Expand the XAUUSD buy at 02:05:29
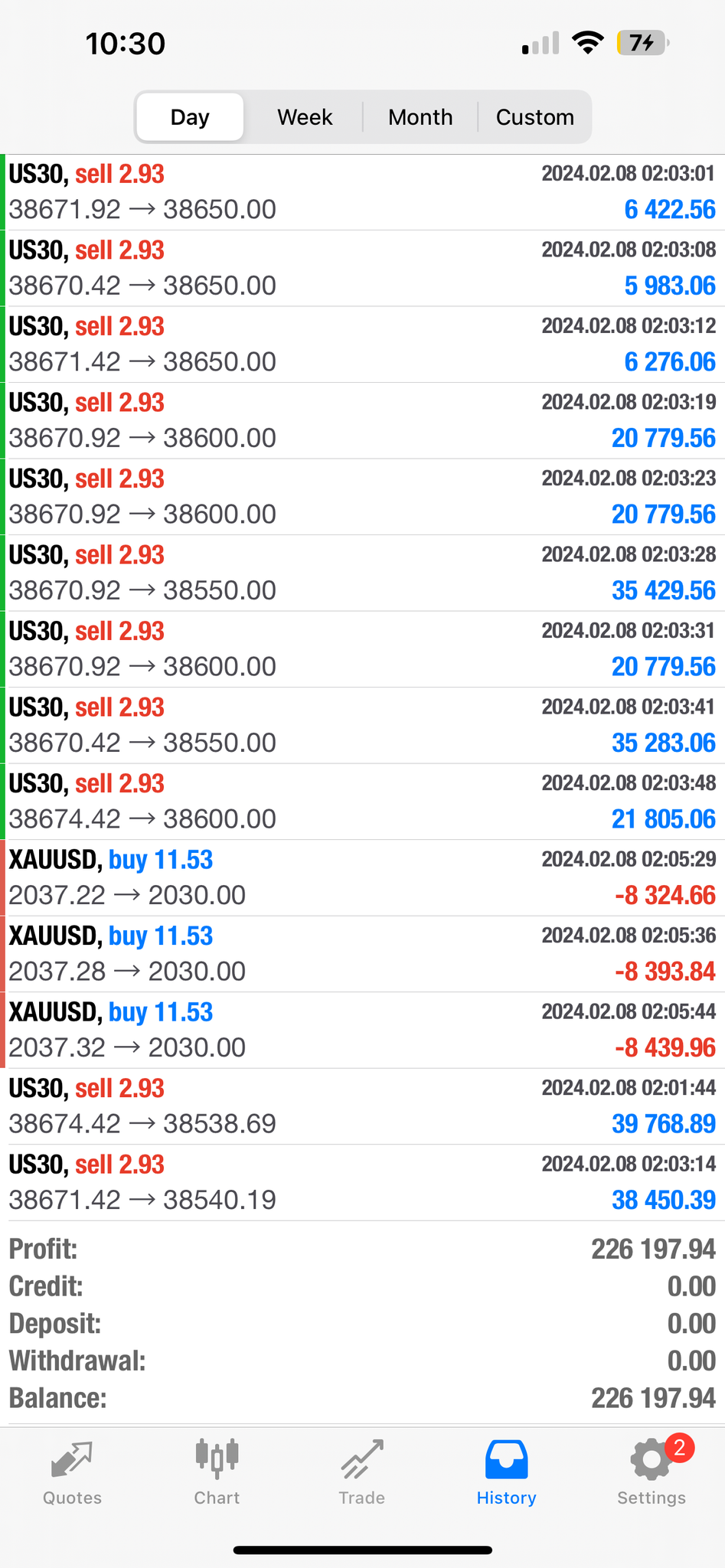Screen dimensions: 725x1568 click(x=362, y=877)
